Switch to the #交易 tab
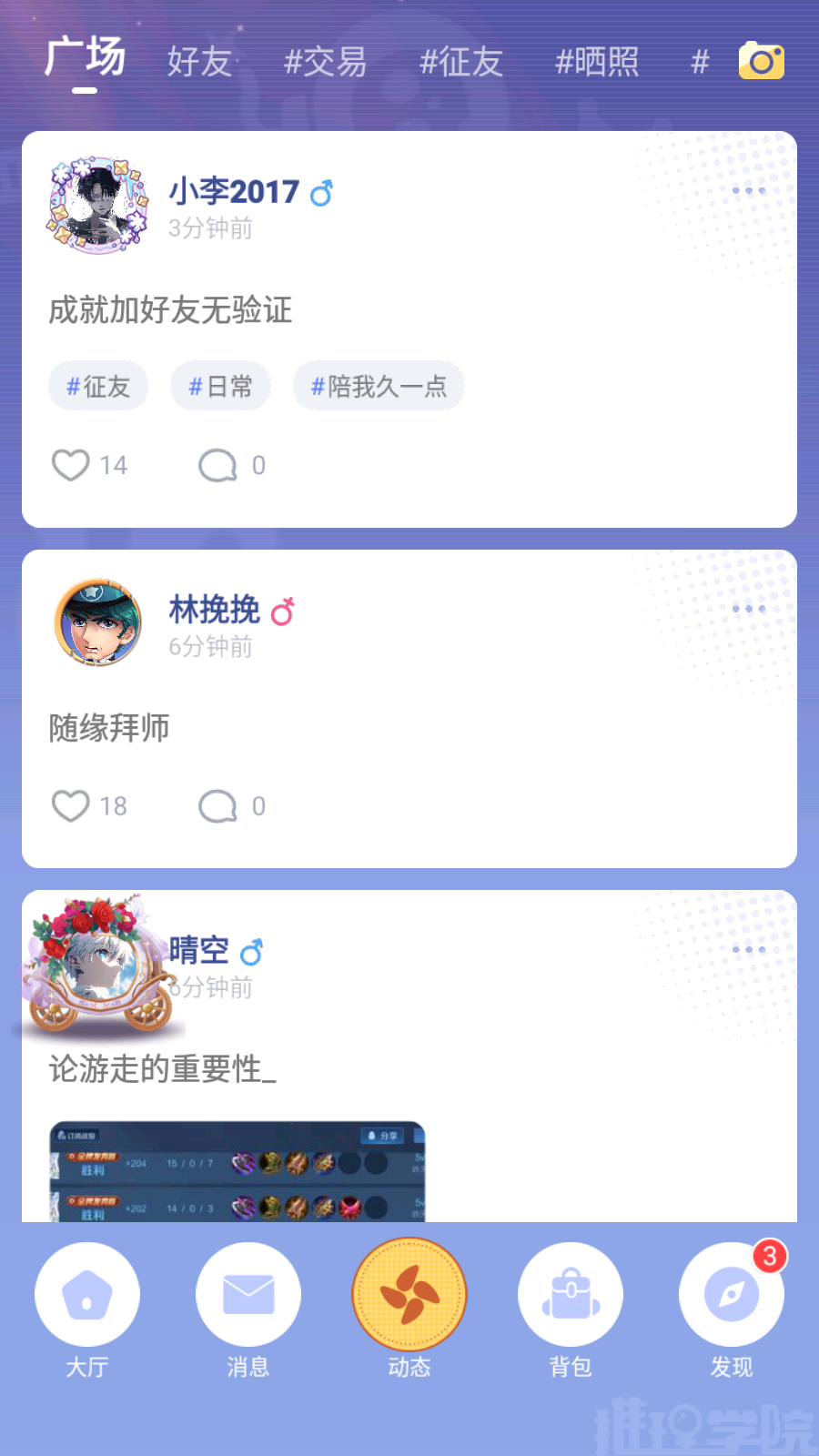The image size is (819, 1456). (x=325, y=62)
